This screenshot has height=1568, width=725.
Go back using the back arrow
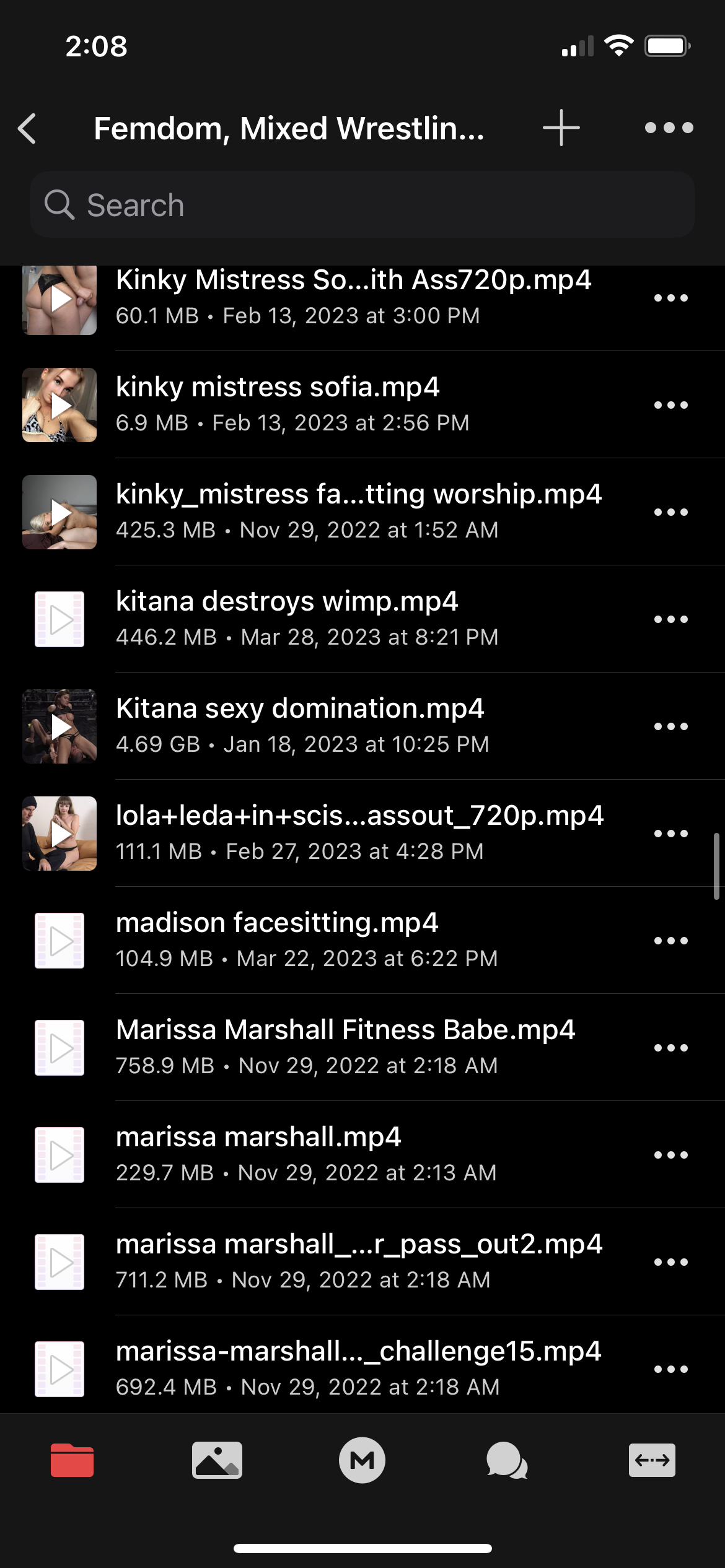click(x=28, y=128)
